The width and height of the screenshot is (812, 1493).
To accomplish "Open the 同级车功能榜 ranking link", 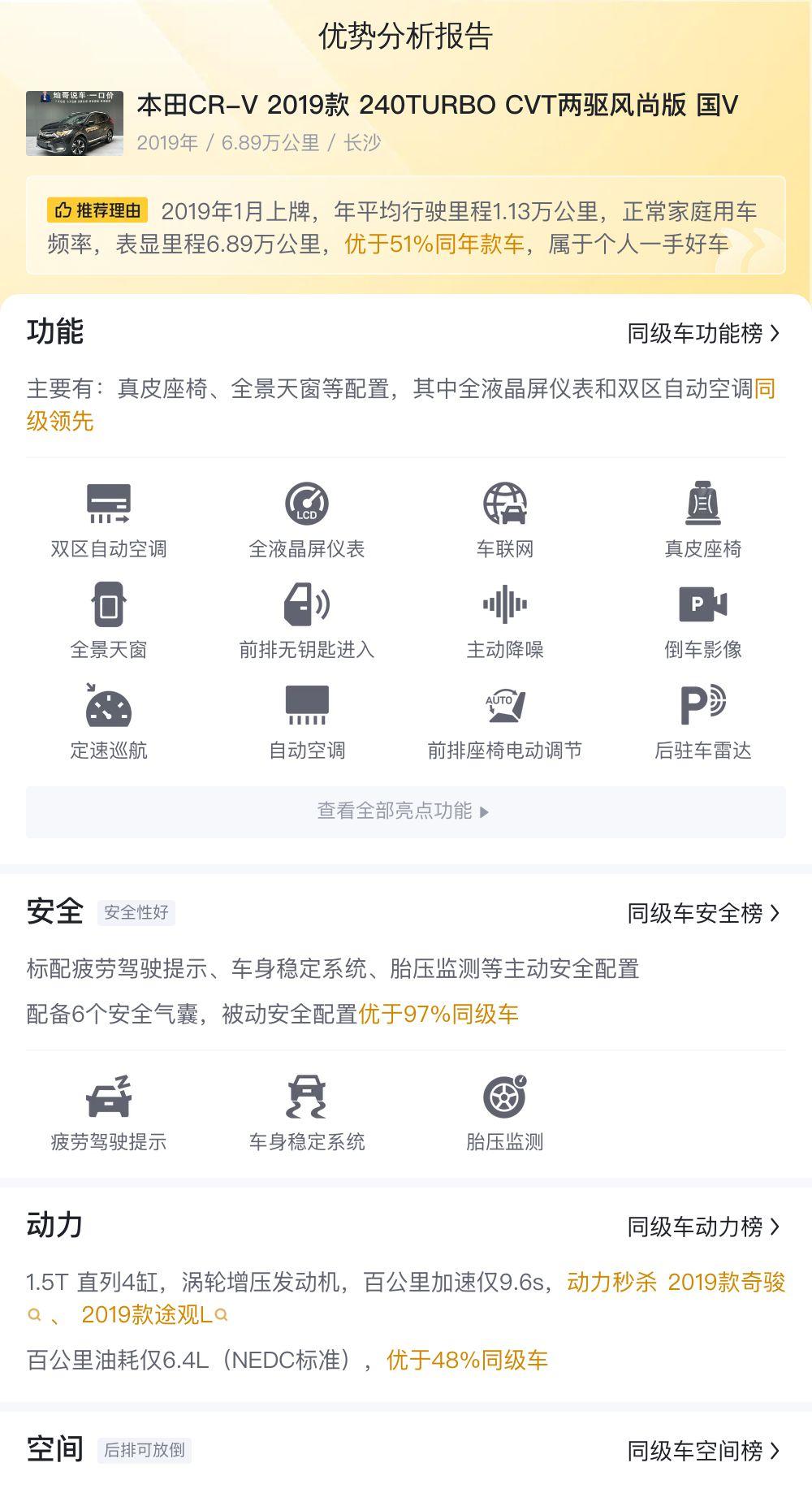I will [x=703, y=334].
